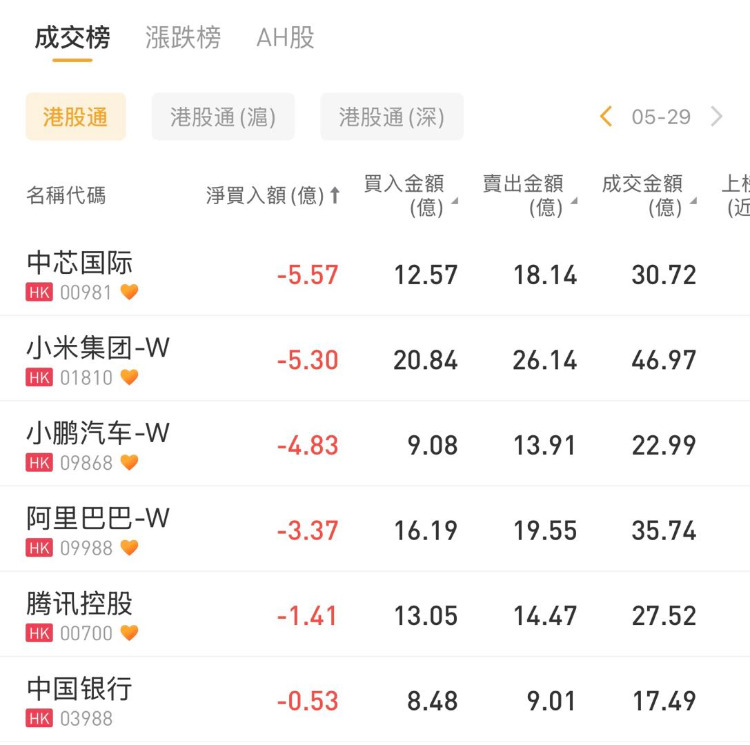Open 中芯国际 stock details
This screenshot has height=745, width=750.
point(80,274)
